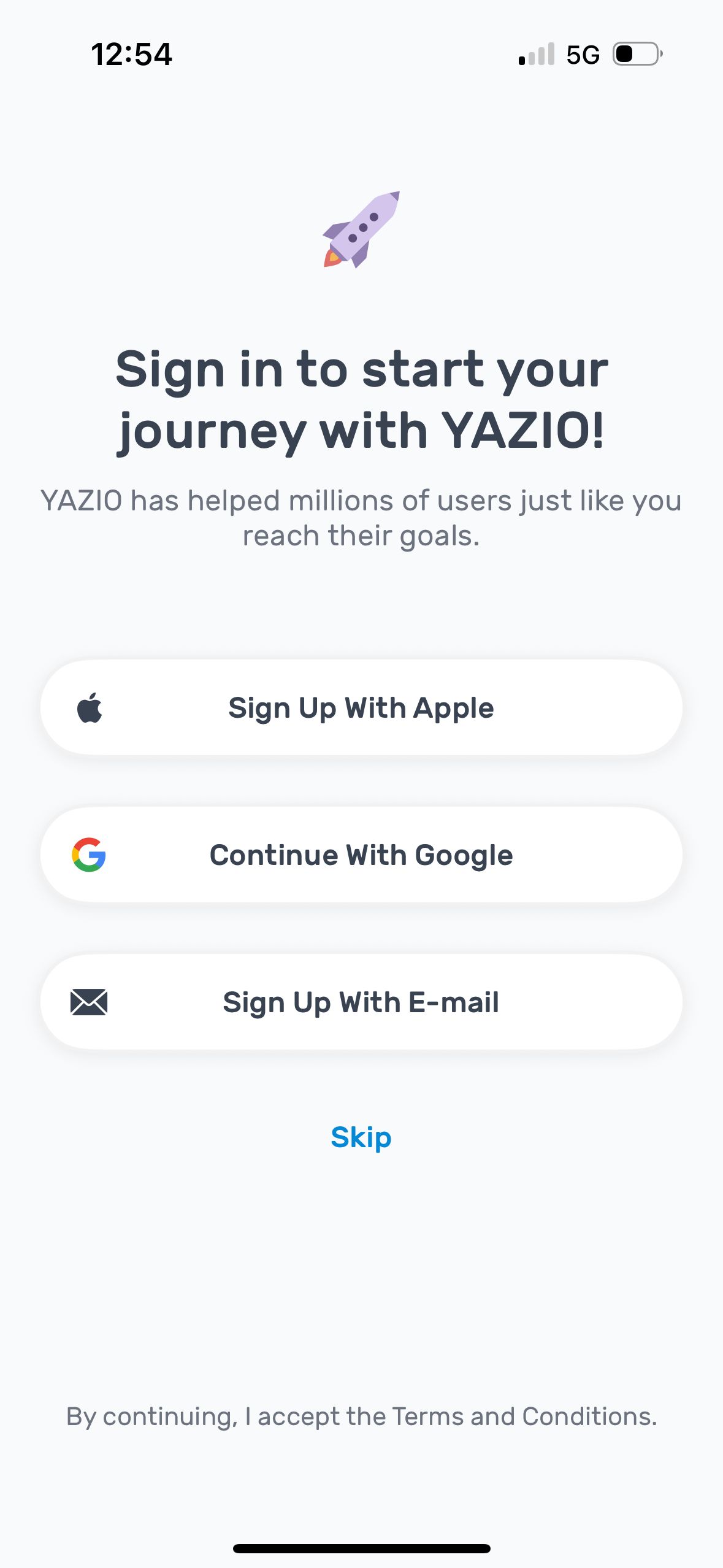Viewport: 723px width, 1568px height.
Task: Skip the sign-in step
Action: click(x=361, y=1137)
